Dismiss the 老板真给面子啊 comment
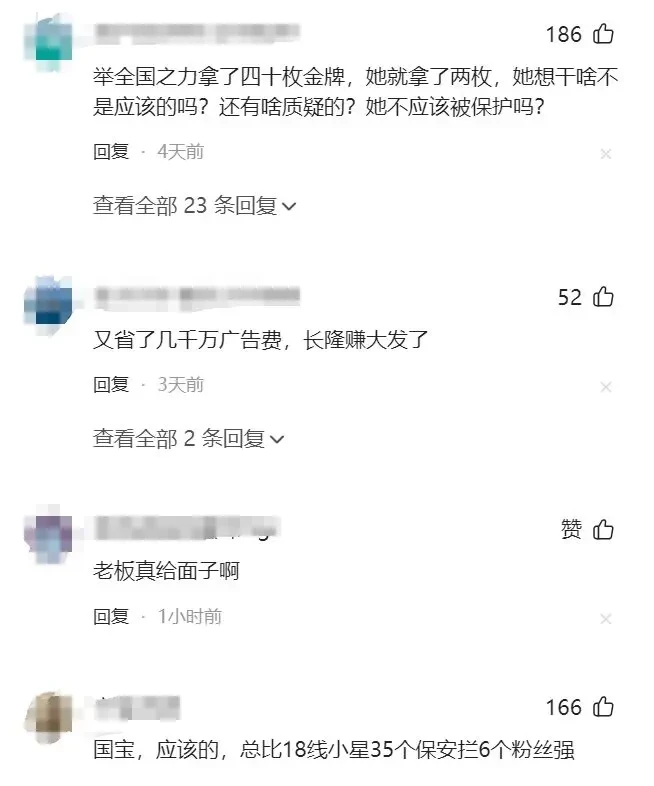The width and height of the screenshot is (654, 786). pos(605,619)
